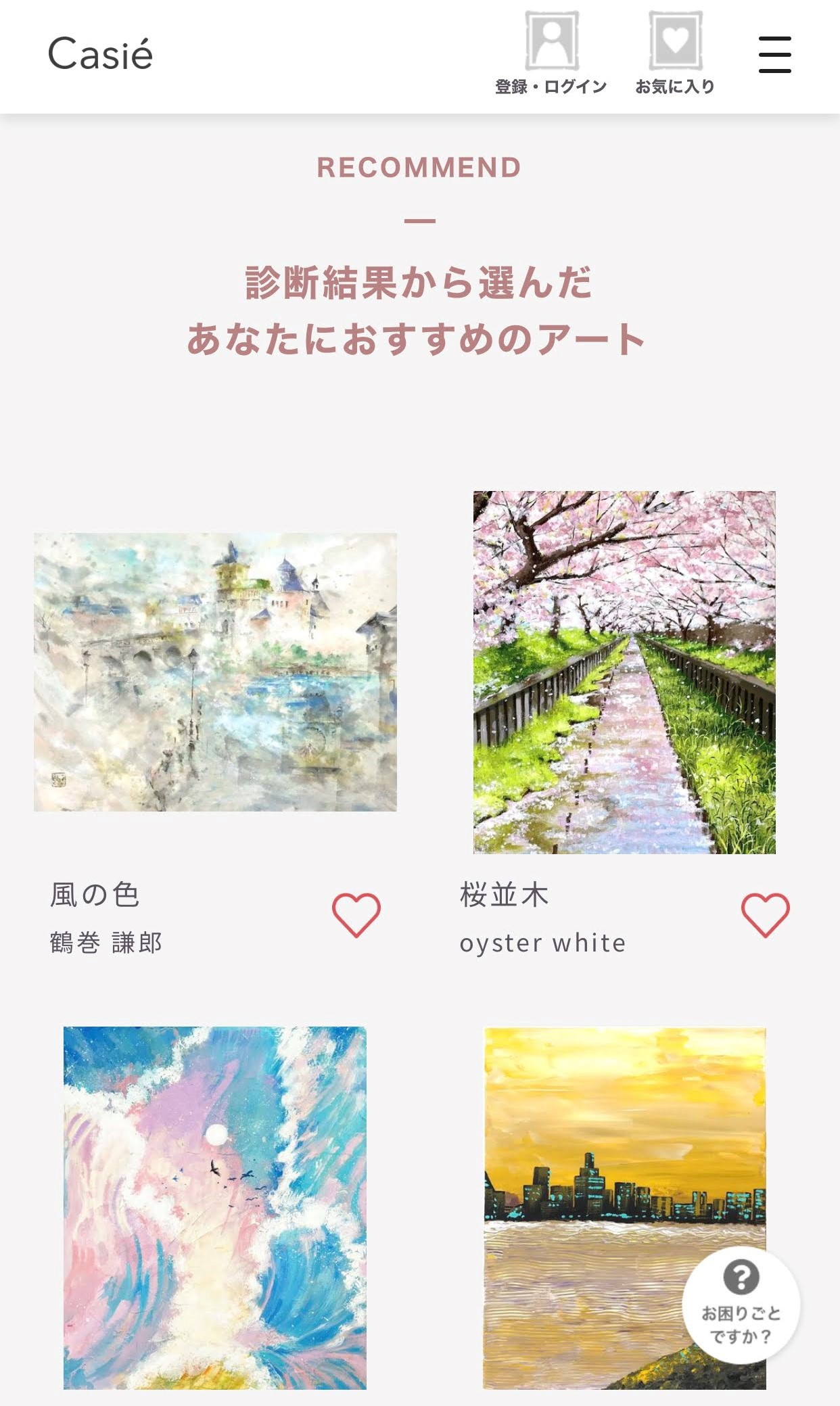Open the お気に入り favorites page
The height and width of the screenshot is (1406, 840).
[675, 53]
